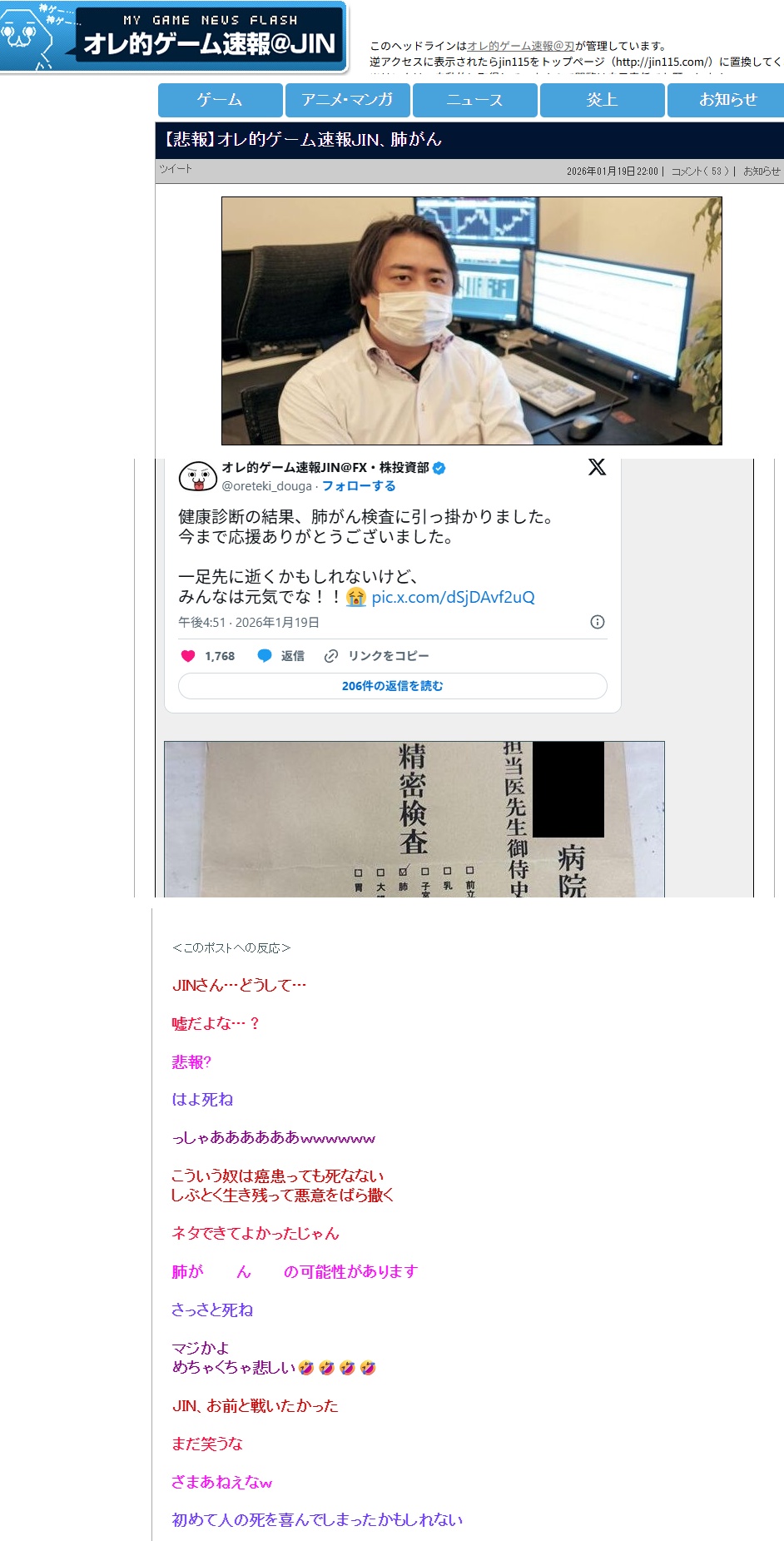The width and height of the screenshot is (784, 1541).
Task: Open the オレ的ゲーム速報@刃 headline link
Action: 520,47
